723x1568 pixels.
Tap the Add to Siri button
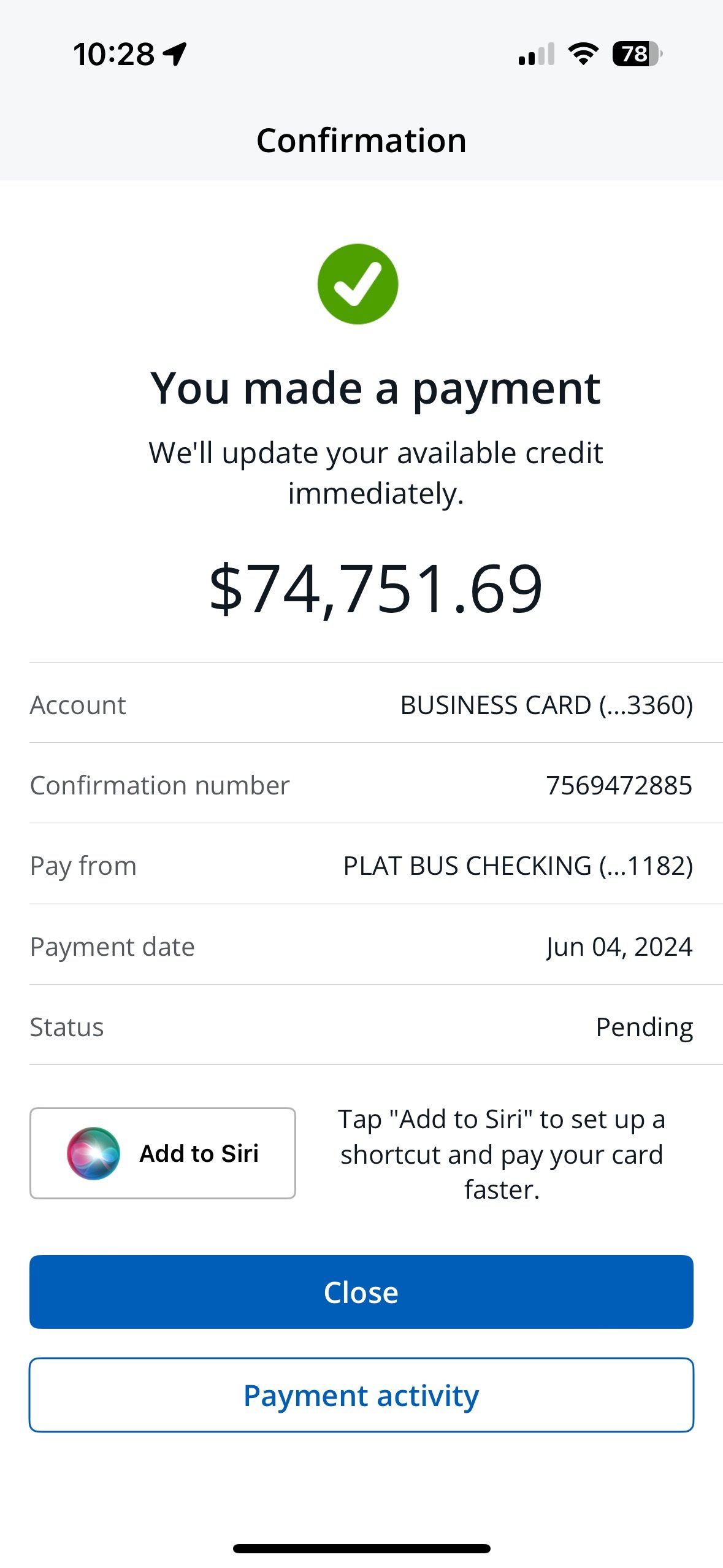(163, 1153)
